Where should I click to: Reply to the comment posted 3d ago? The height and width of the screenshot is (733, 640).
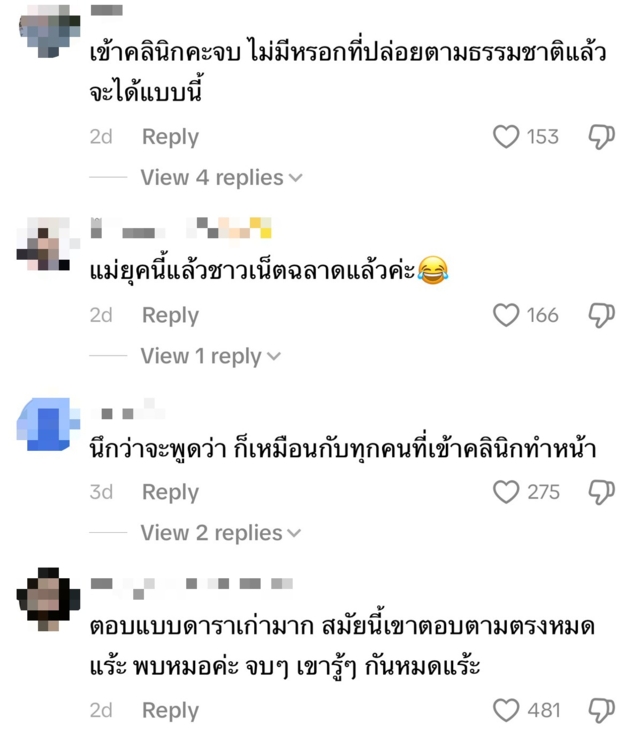tap(170, 492)
